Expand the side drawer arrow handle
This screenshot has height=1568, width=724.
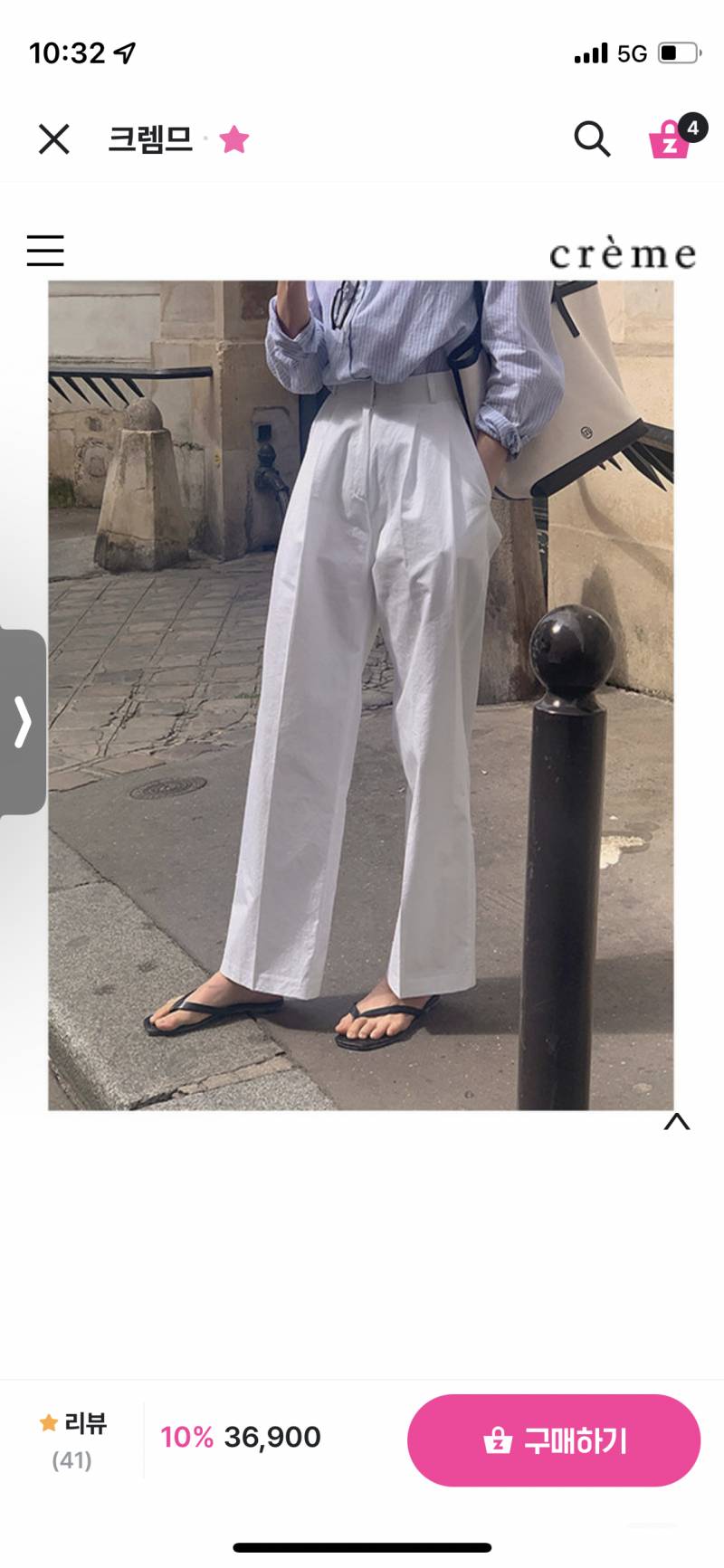[23, 722]
